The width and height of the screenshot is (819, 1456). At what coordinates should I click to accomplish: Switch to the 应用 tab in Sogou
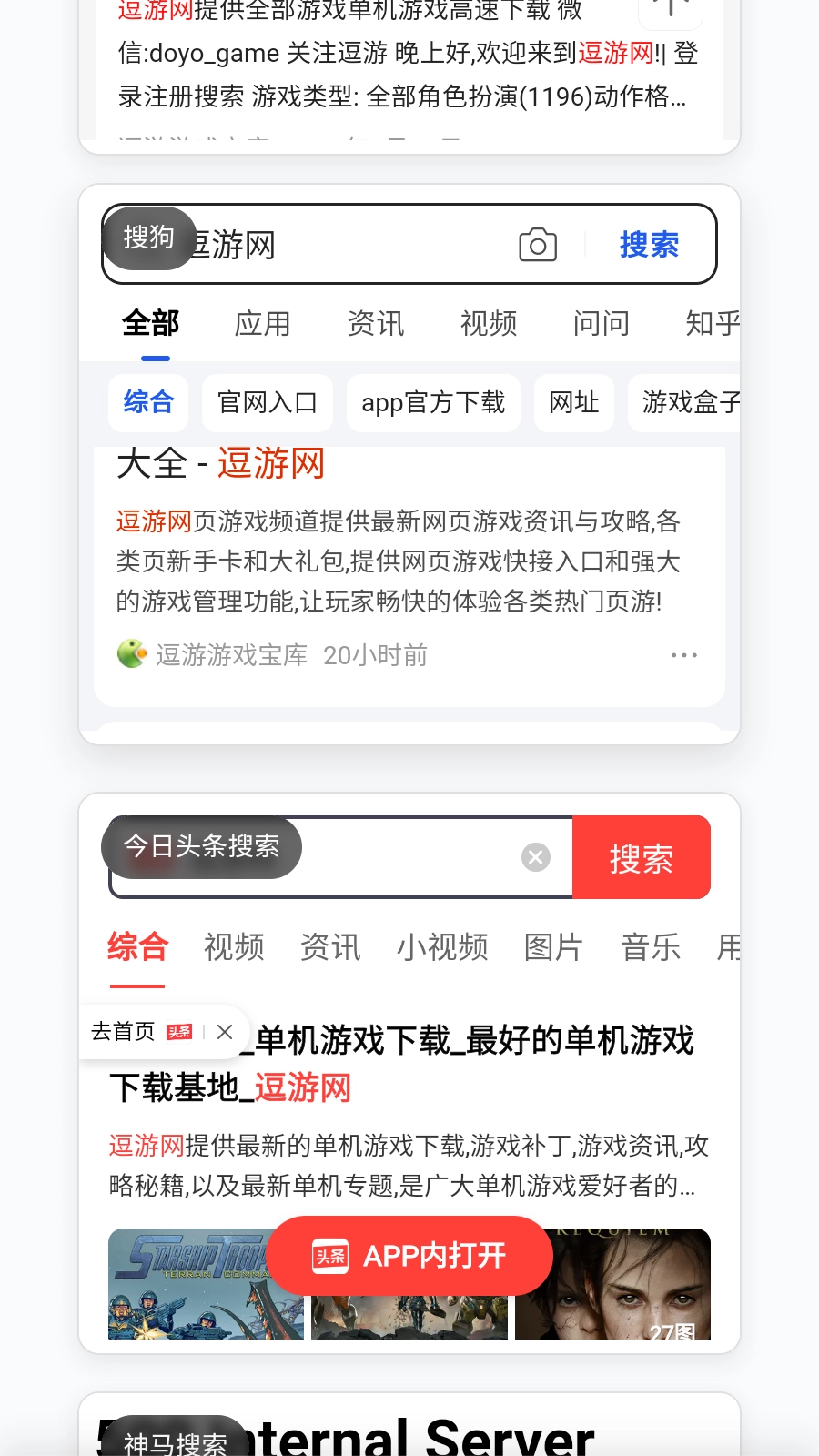click(262, 324)
